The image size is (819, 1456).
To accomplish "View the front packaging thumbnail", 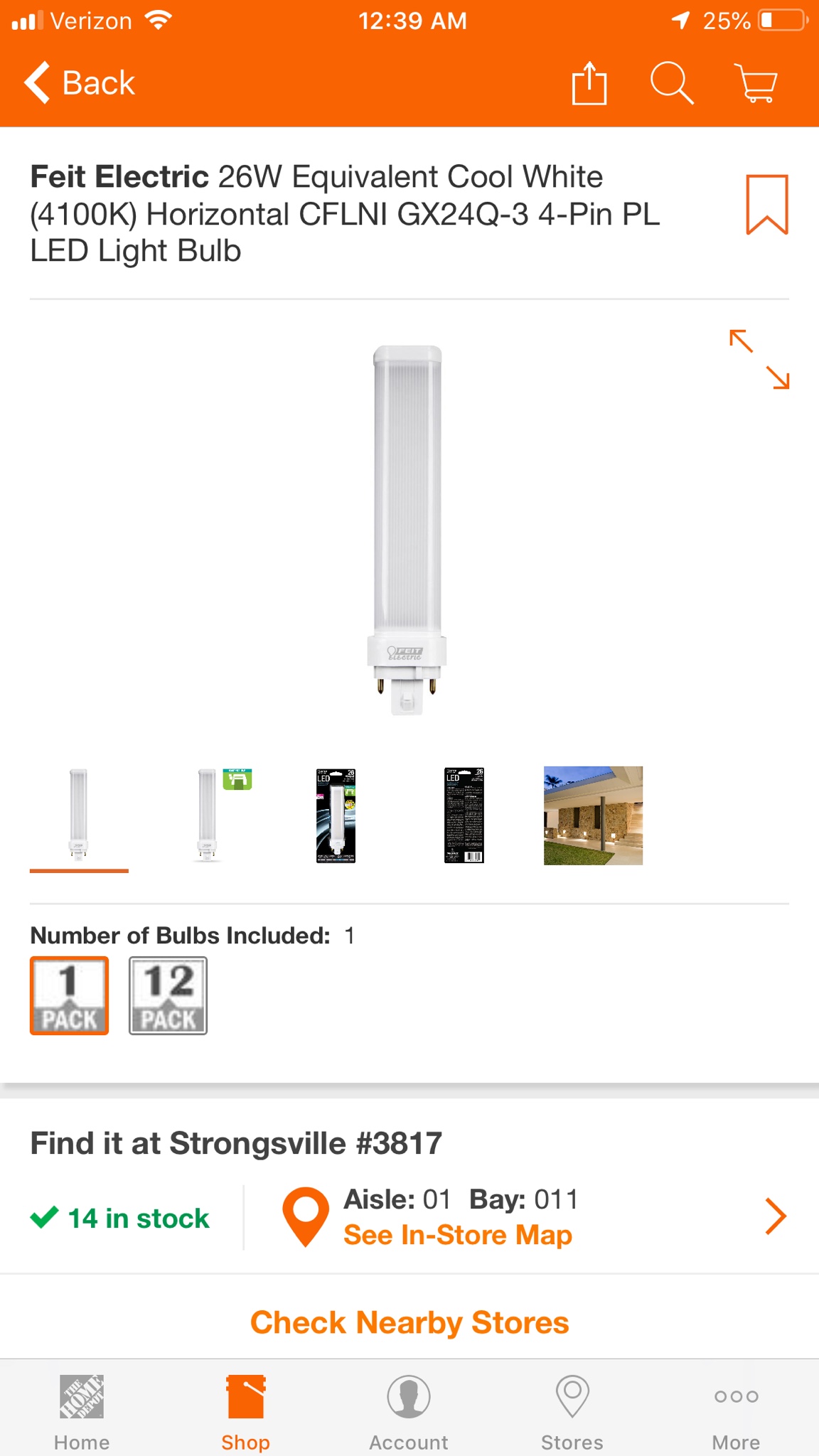I will 336,815.
